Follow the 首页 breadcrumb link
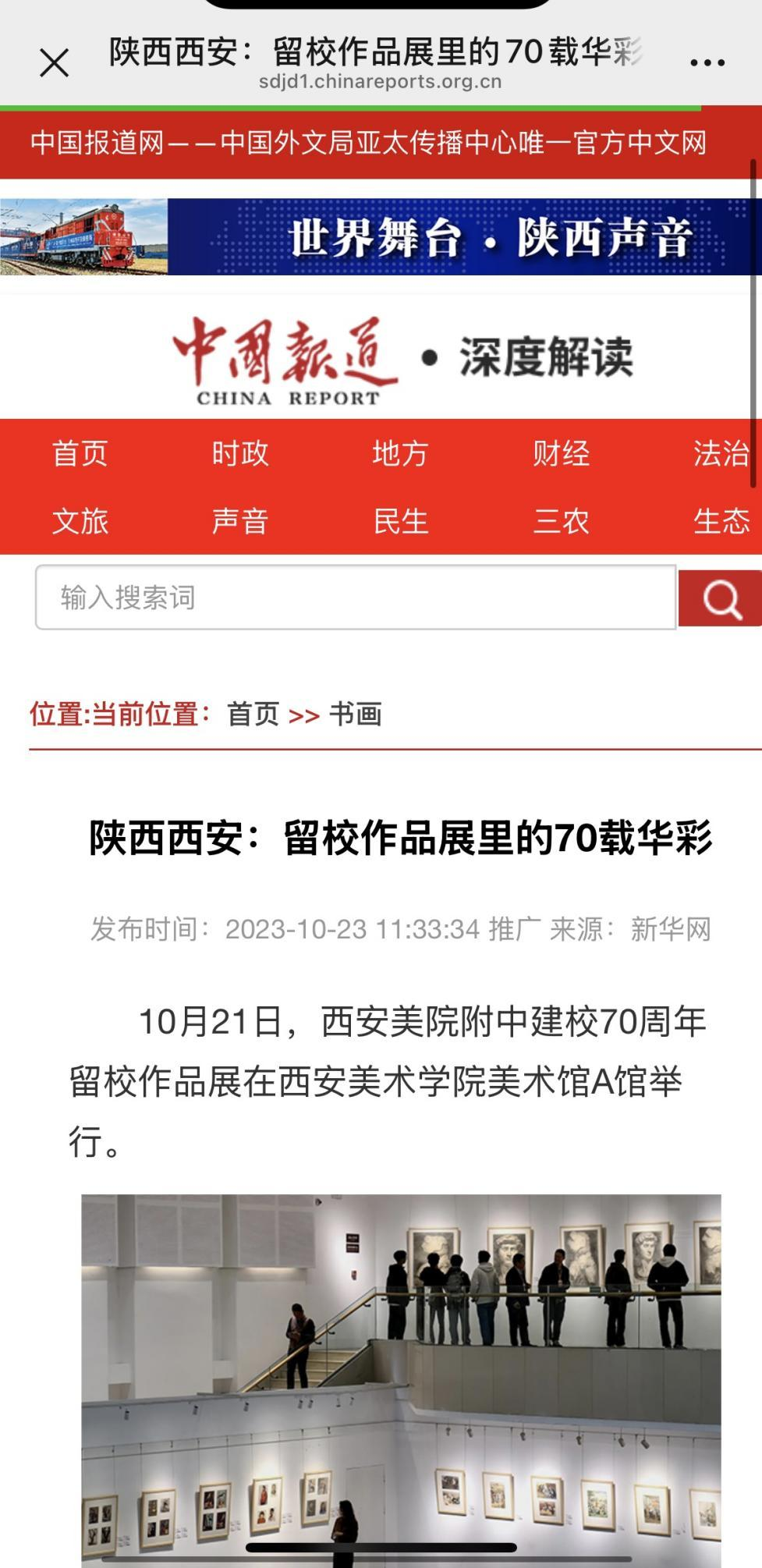The height and width of the screenshot is (1568, 762). pyautogui.click(x=253, y=714)
